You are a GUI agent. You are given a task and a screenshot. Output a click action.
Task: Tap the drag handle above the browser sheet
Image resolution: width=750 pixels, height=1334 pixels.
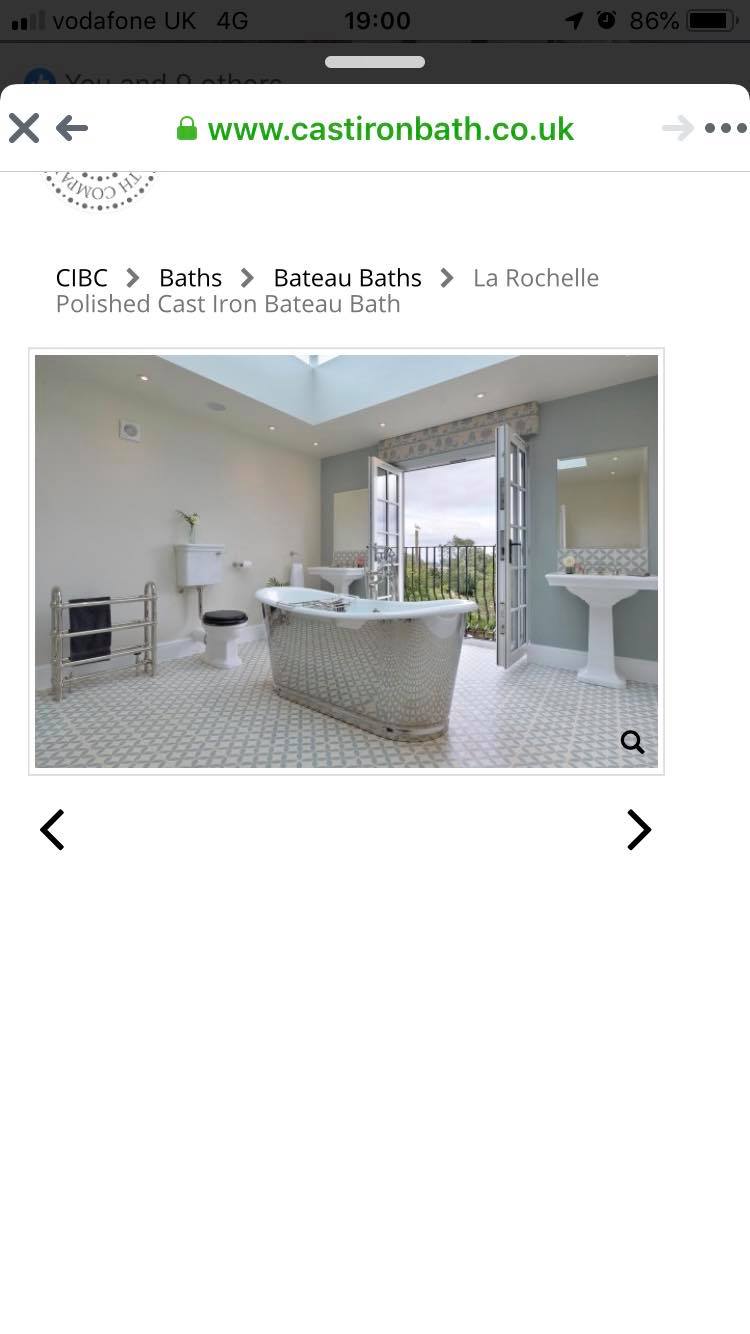375,62
